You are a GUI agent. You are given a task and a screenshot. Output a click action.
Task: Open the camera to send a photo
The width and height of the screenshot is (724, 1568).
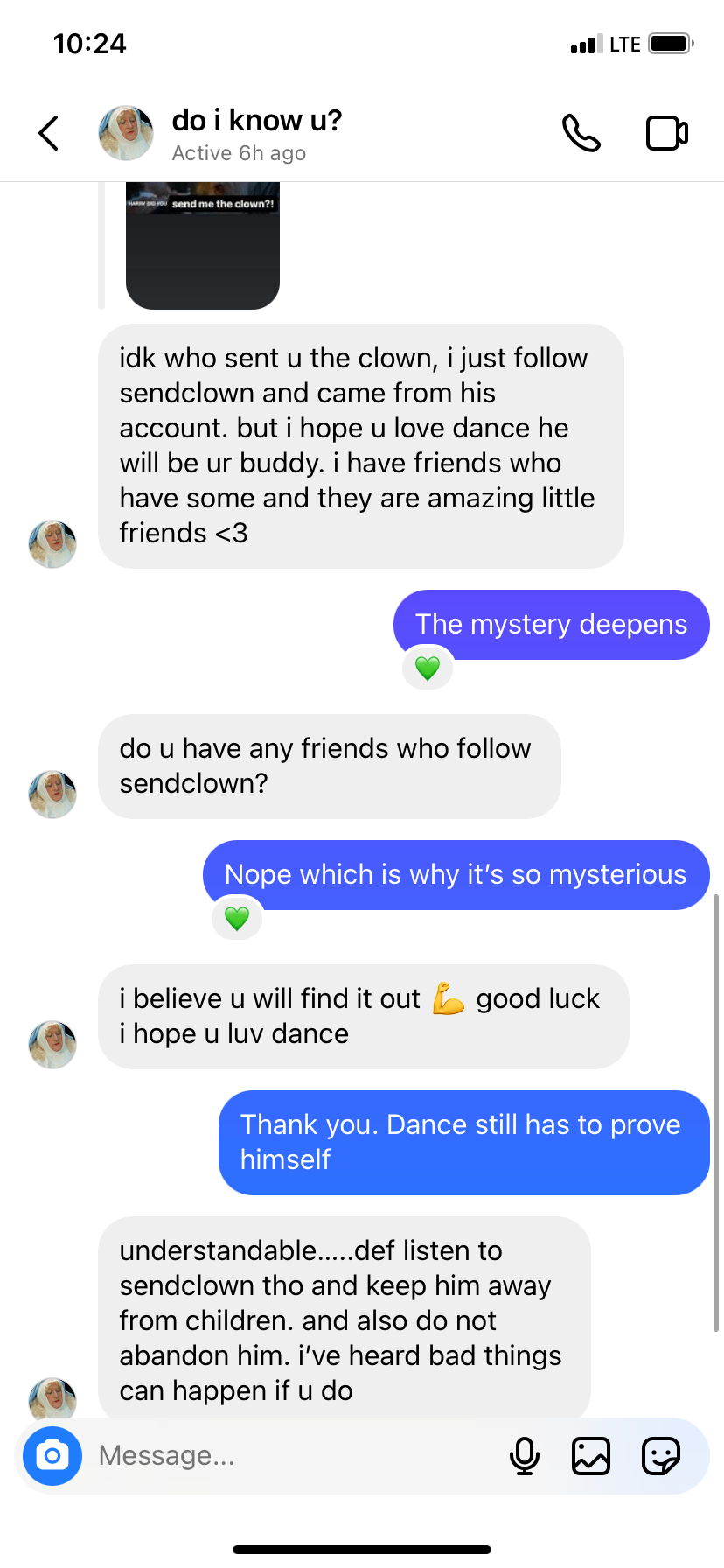pos(52,1456)
